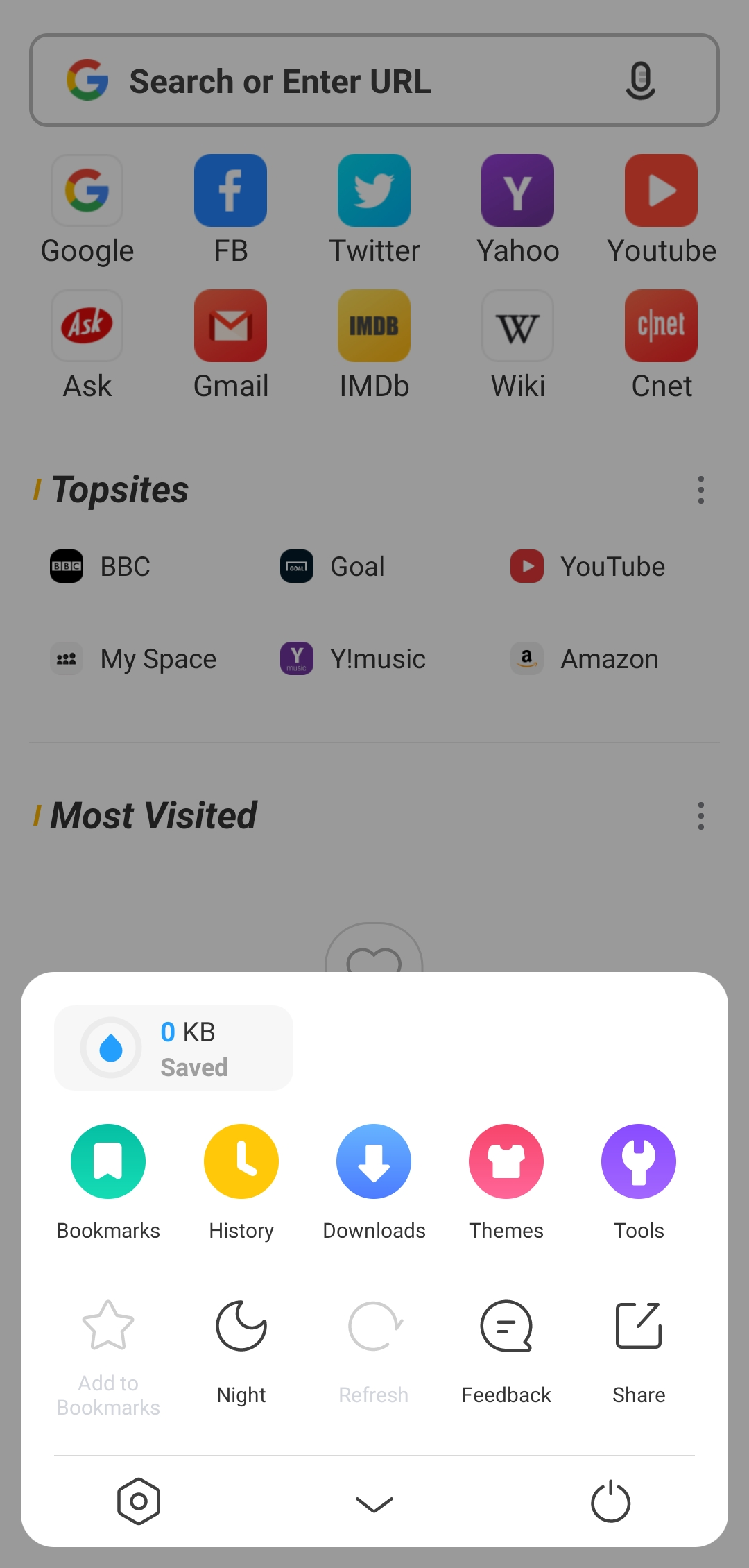Tap the water drop savings indicator
This screenshot has width=749, height=1568.
[111, 1048]
